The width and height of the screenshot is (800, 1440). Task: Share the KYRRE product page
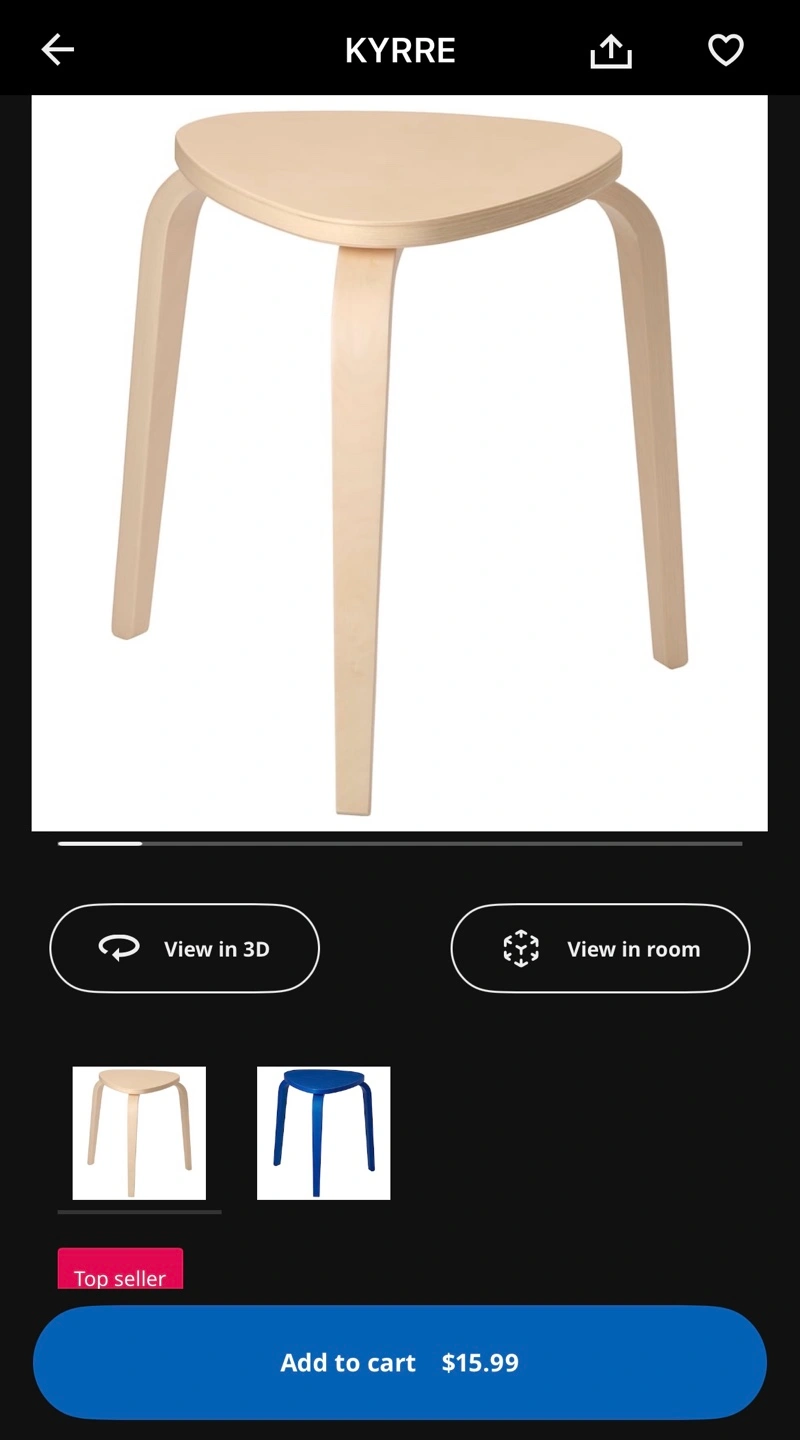[611, 50]
